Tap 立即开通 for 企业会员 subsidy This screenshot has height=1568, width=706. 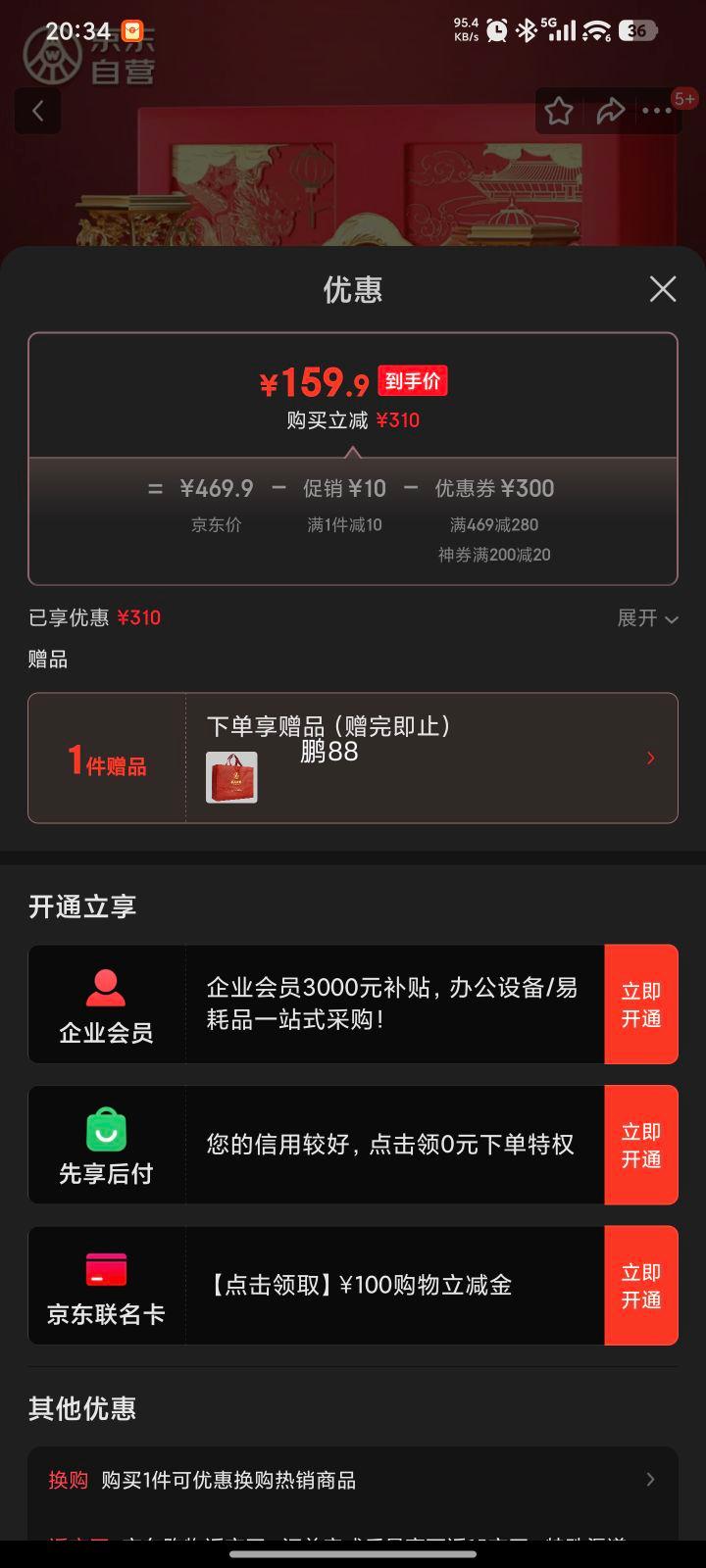pos(640,1004)
